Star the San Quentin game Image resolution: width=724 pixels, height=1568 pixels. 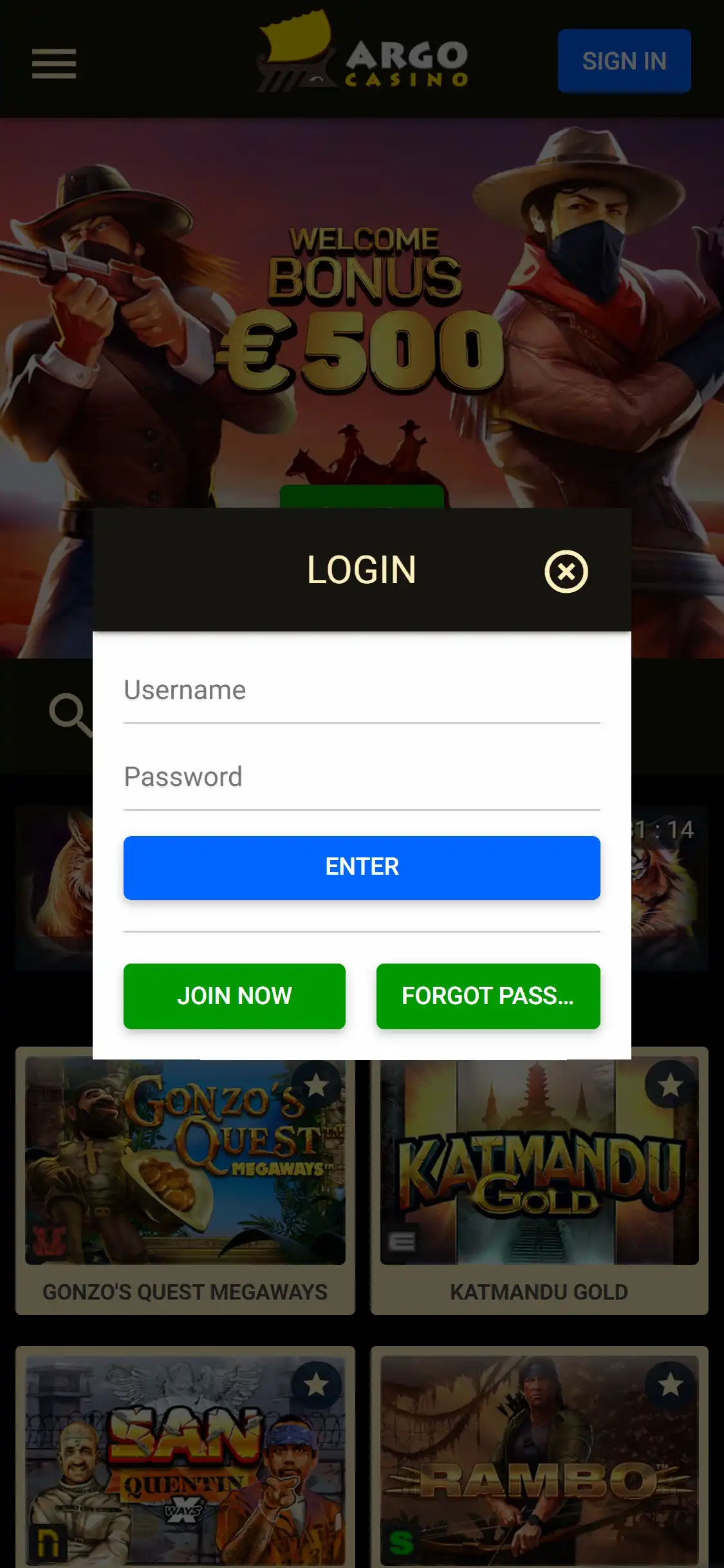[316, 1385]
